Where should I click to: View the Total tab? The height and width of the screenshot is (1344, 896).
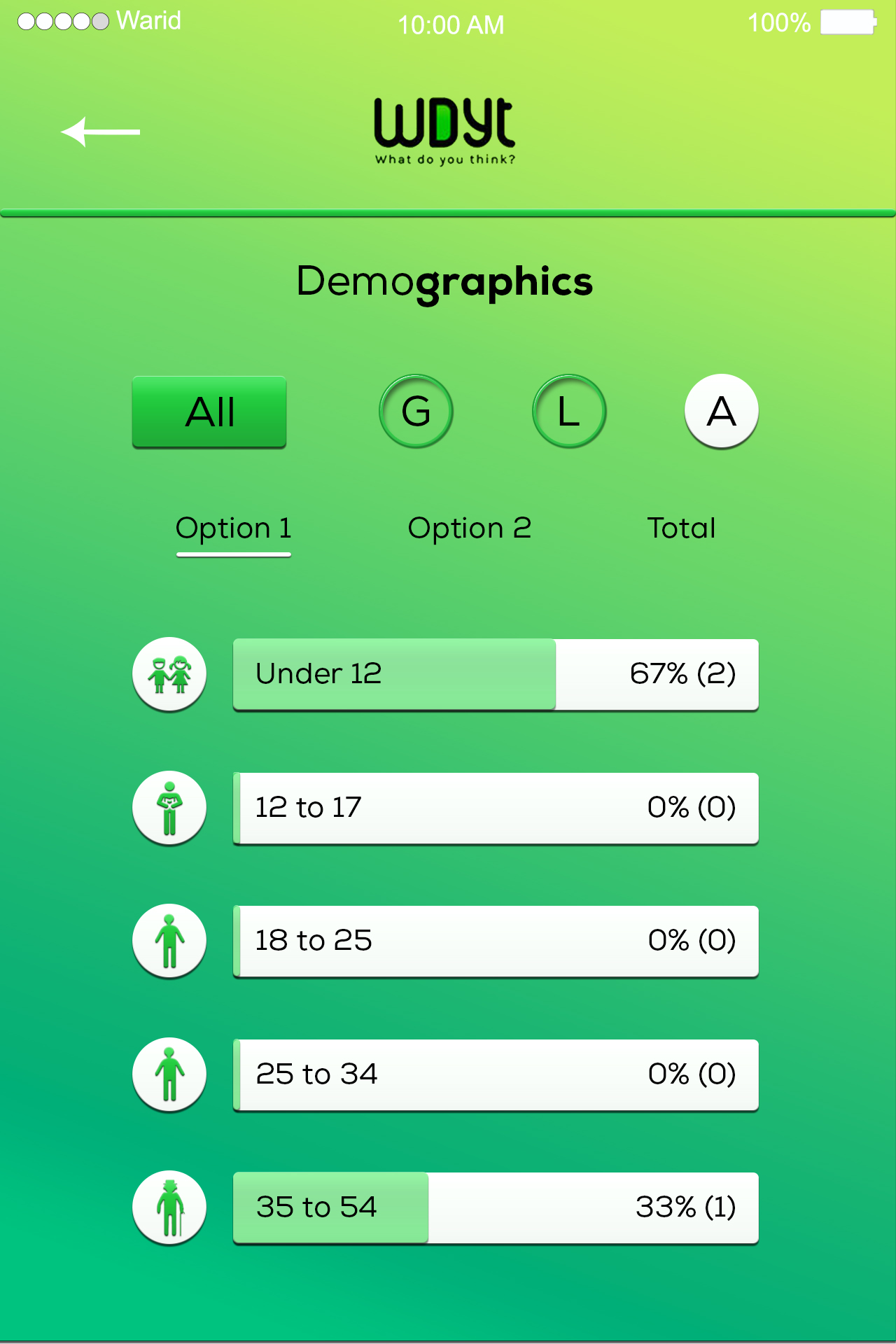(681, 528)
